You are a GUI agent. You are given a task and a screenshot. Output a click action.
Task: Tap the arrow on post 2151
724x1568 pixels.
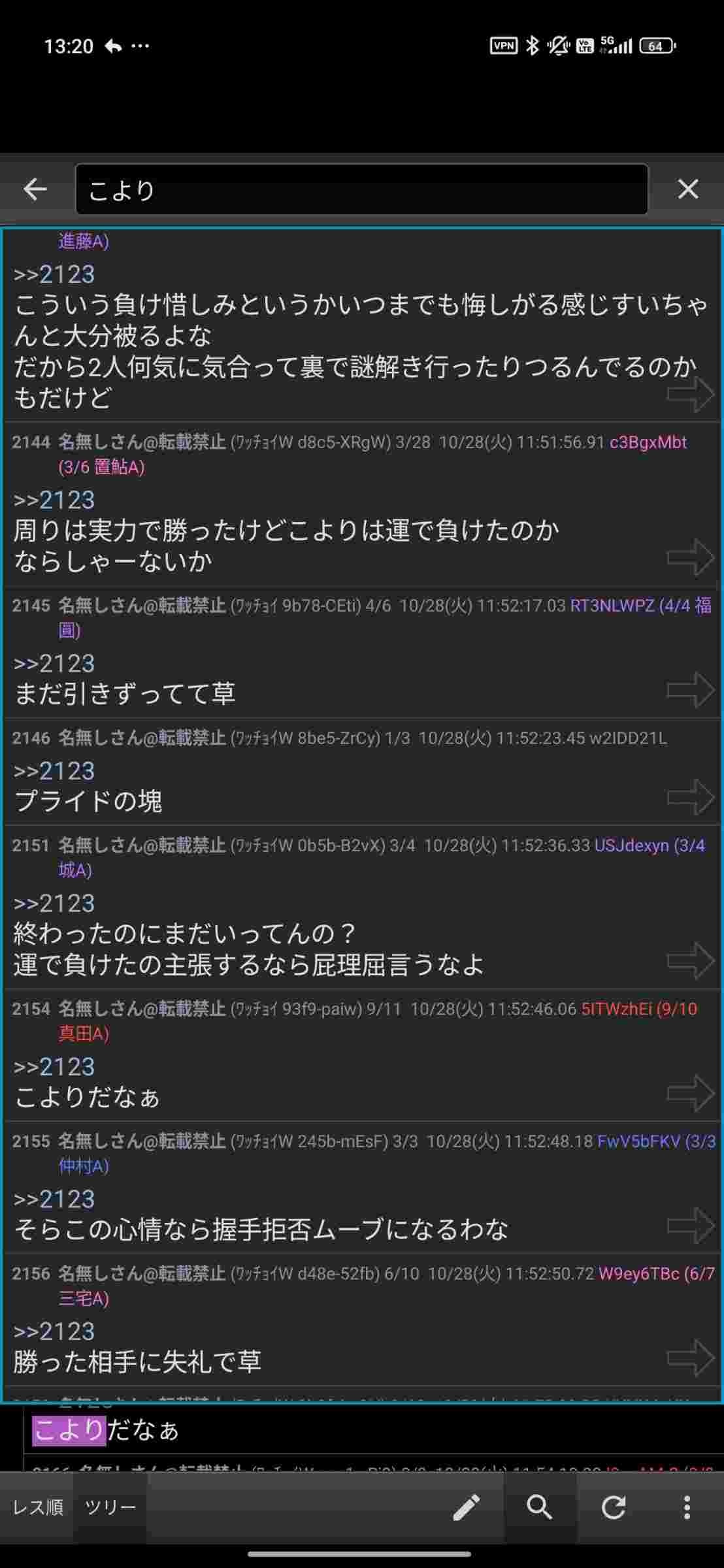(x=690, y=960)
